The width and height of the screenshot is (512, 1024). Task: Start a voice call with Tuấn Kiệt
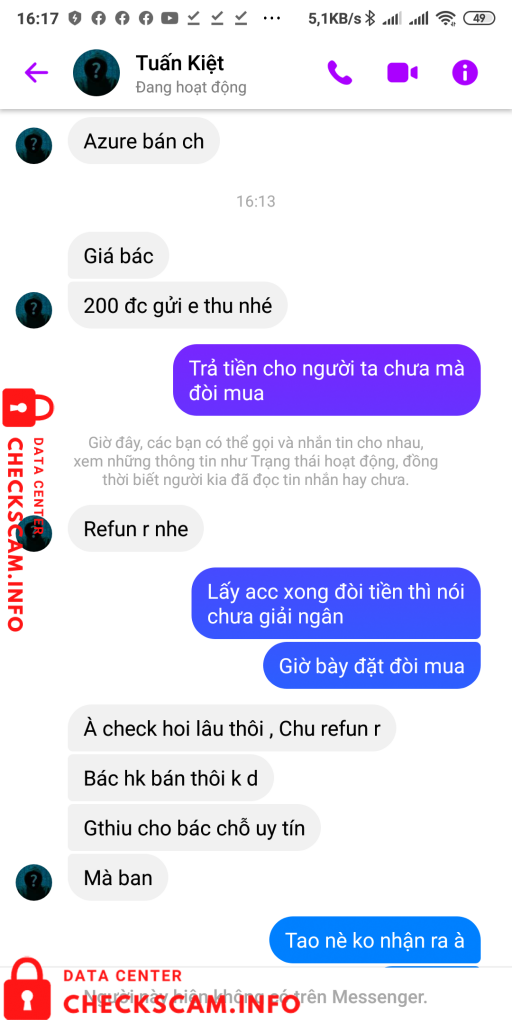(340, 72)
